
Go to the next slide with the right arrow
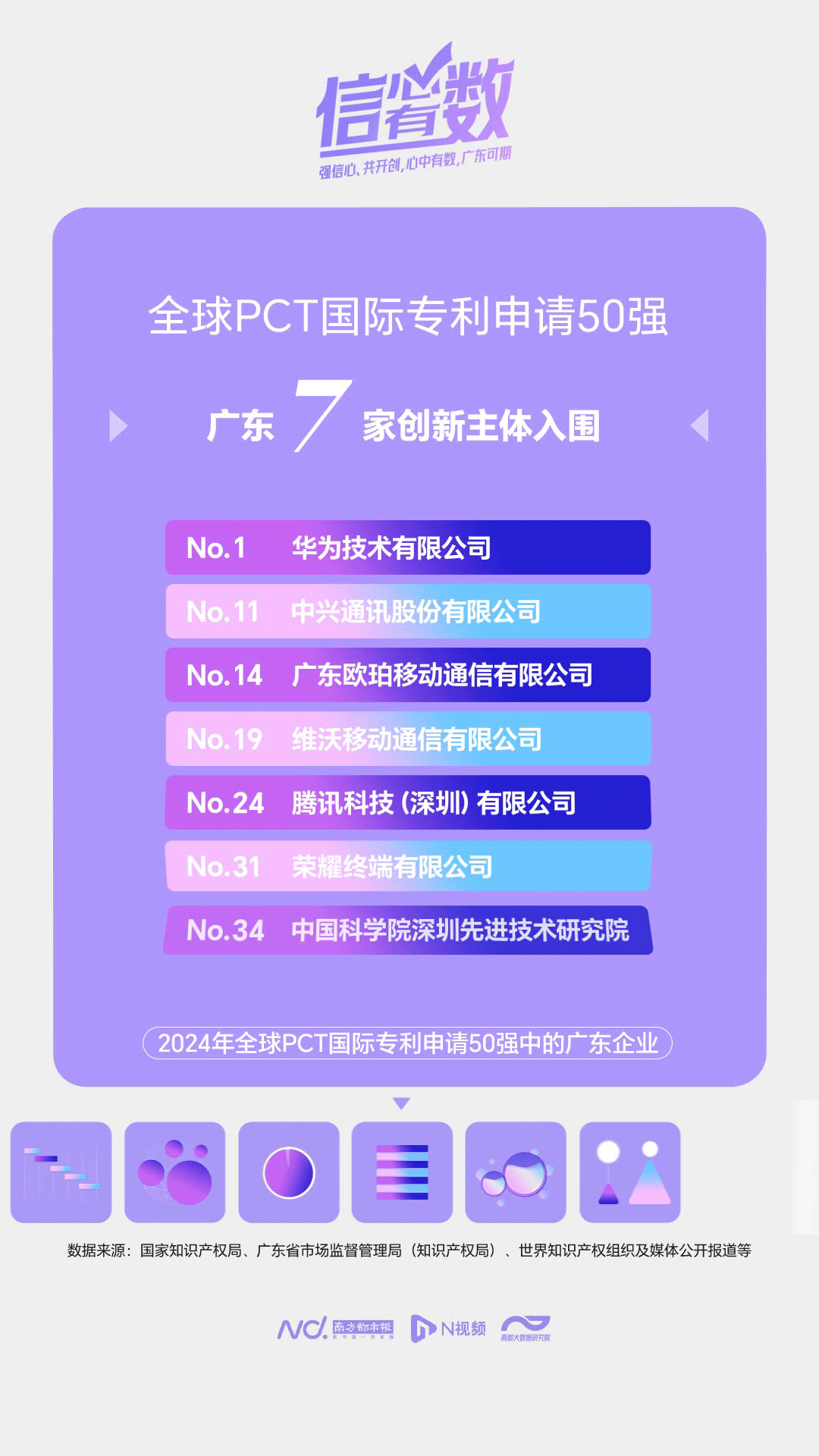(700, 425)
